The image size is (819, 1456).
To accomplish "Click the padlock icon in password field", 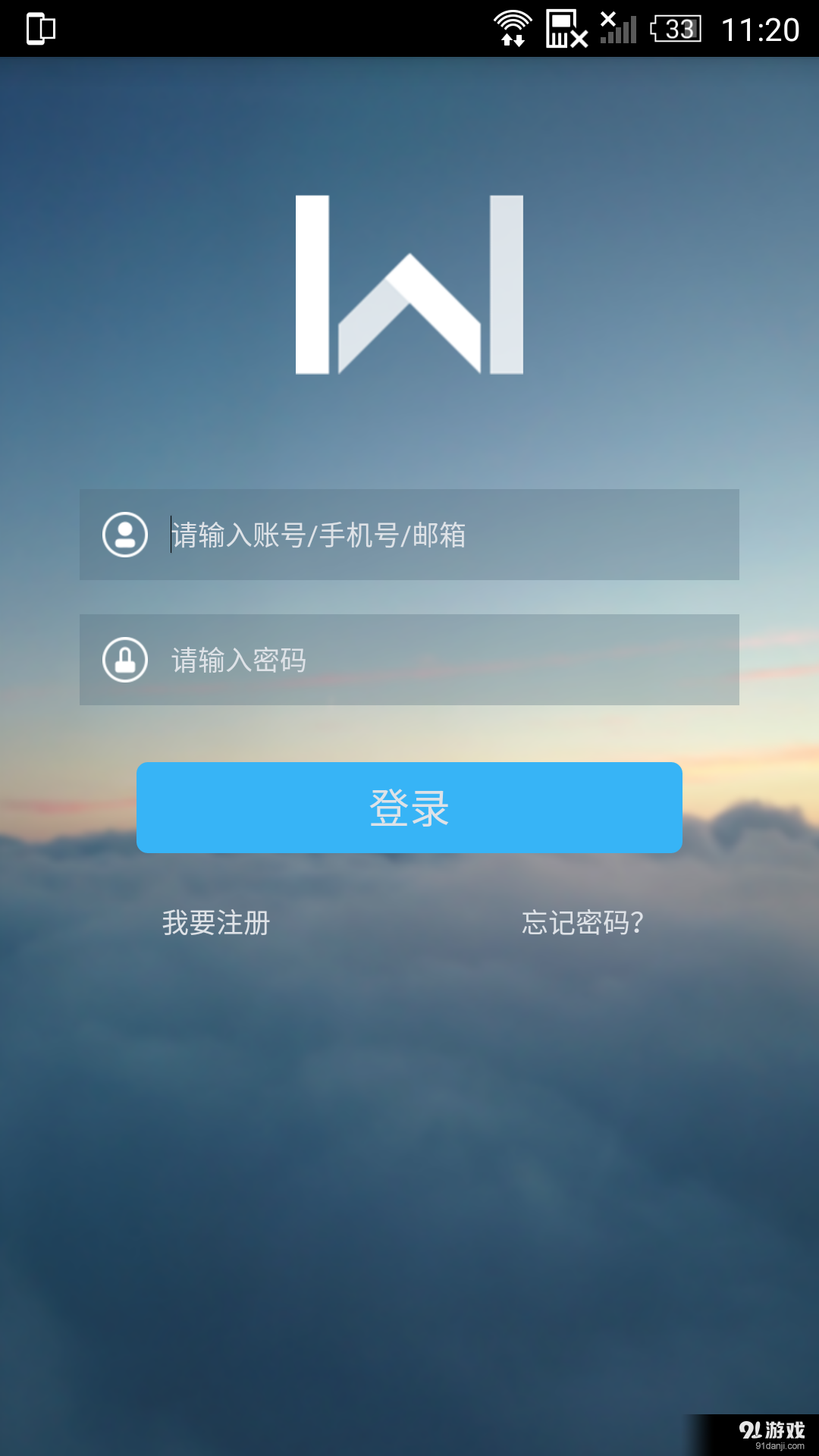I will [124, 660].
